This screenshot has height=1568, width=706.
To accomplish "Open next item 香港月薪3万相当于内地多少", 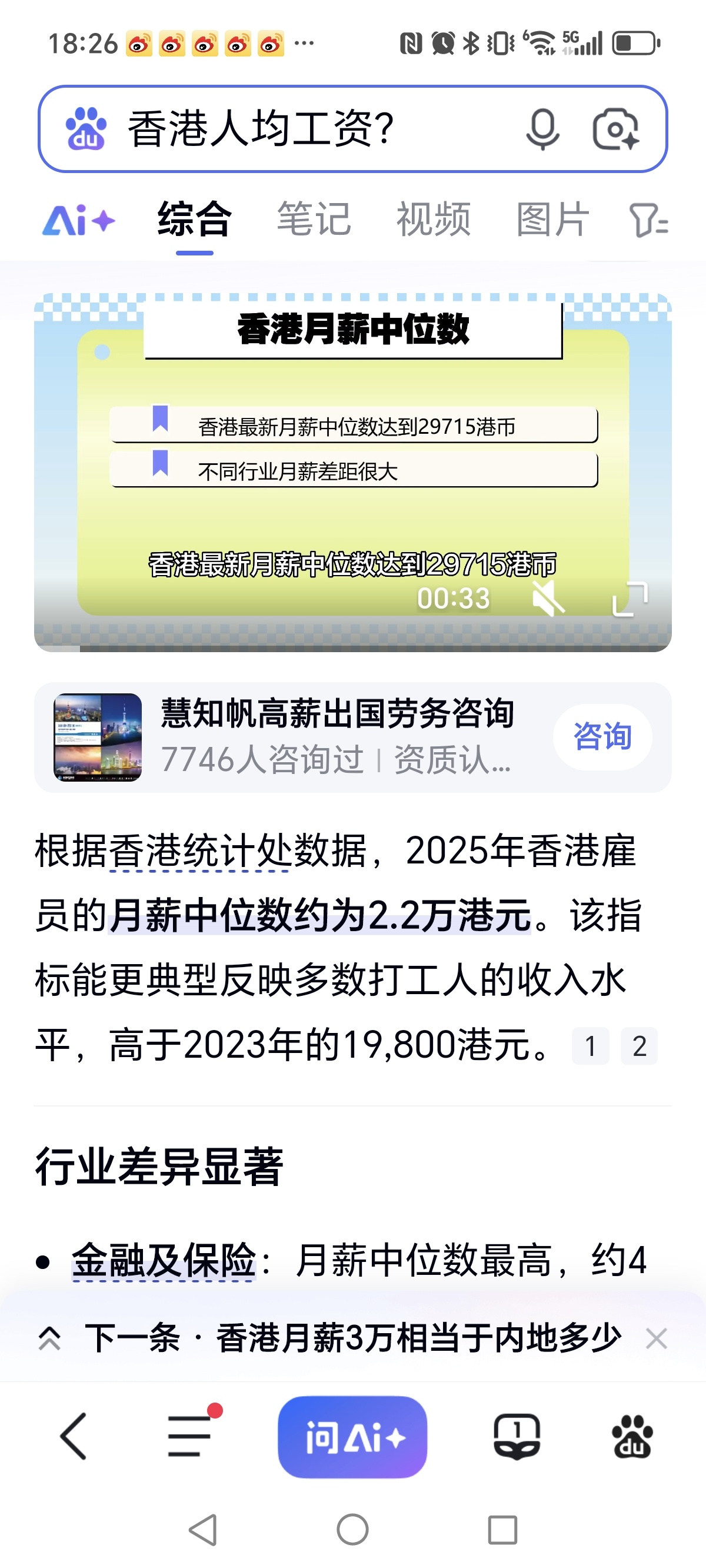I will pos(353,1338).
